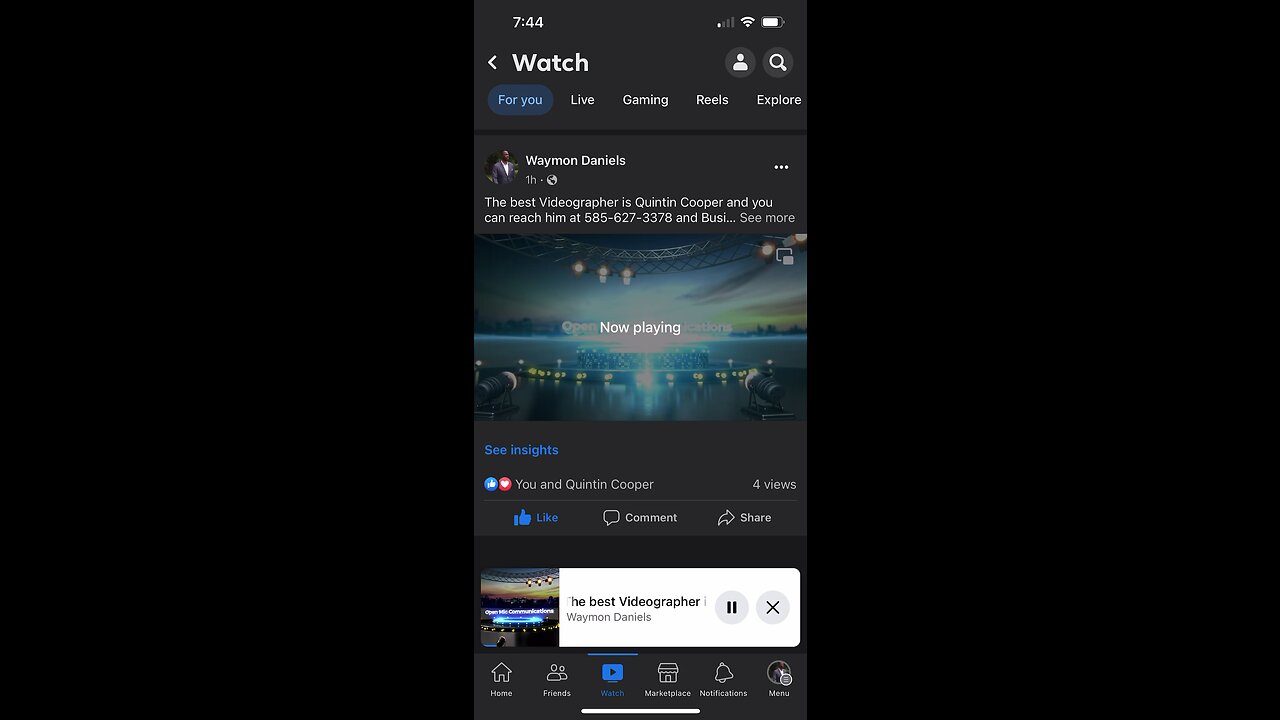Comment on Waymon Daniels' video

(x=640, y=517)
